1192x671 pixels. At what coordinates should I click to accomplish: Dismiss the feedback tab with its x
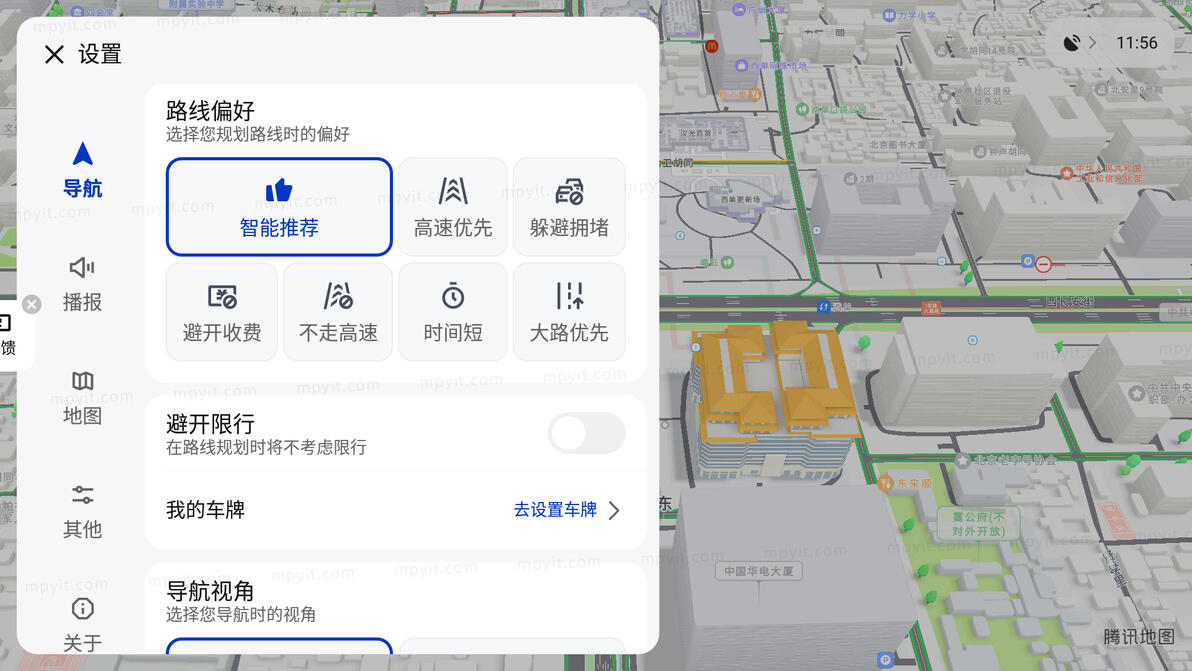click(31, 305)
